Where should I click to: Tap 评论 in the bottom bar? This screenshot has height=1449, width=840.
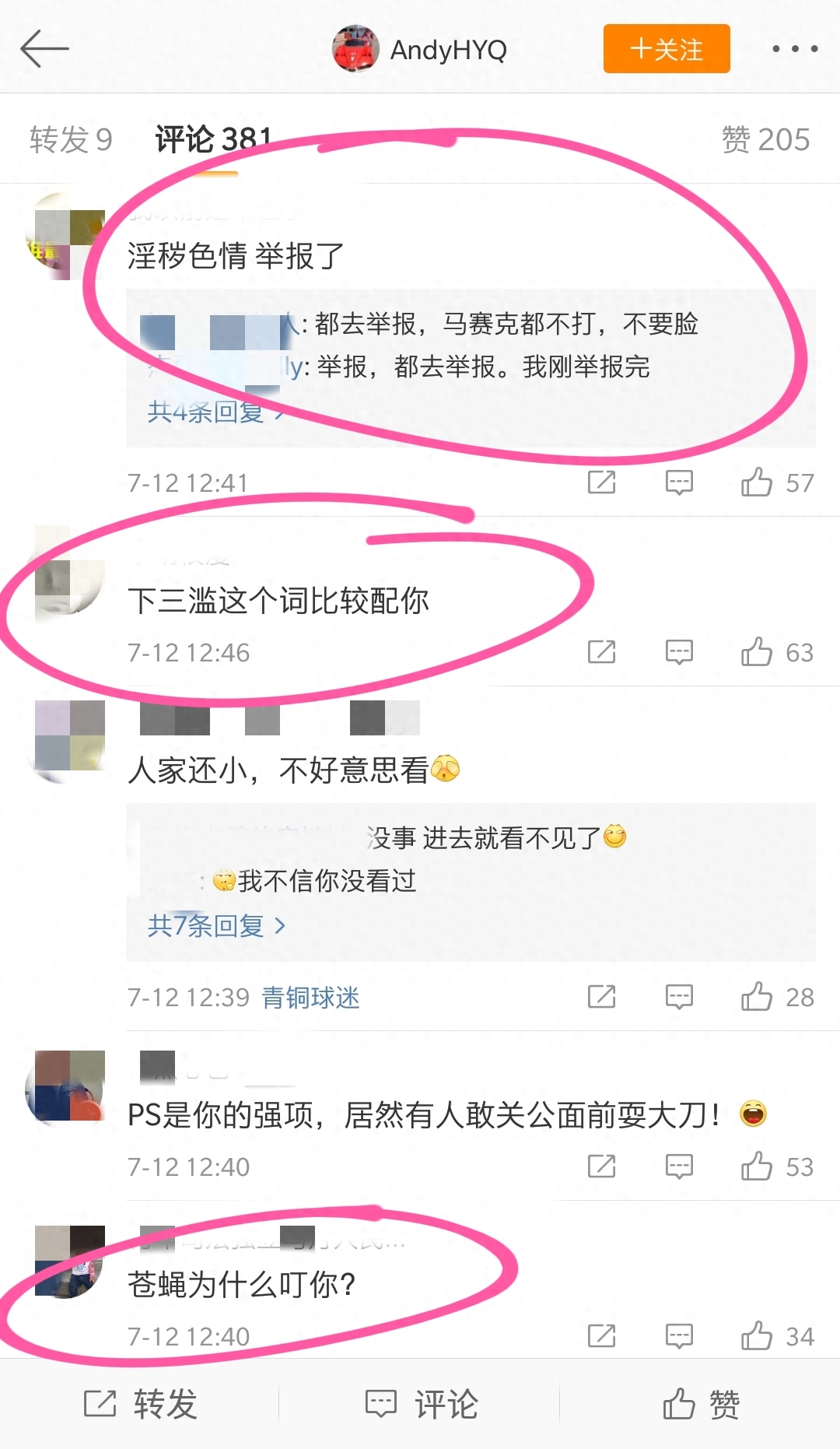click(x=421, y=1404)
